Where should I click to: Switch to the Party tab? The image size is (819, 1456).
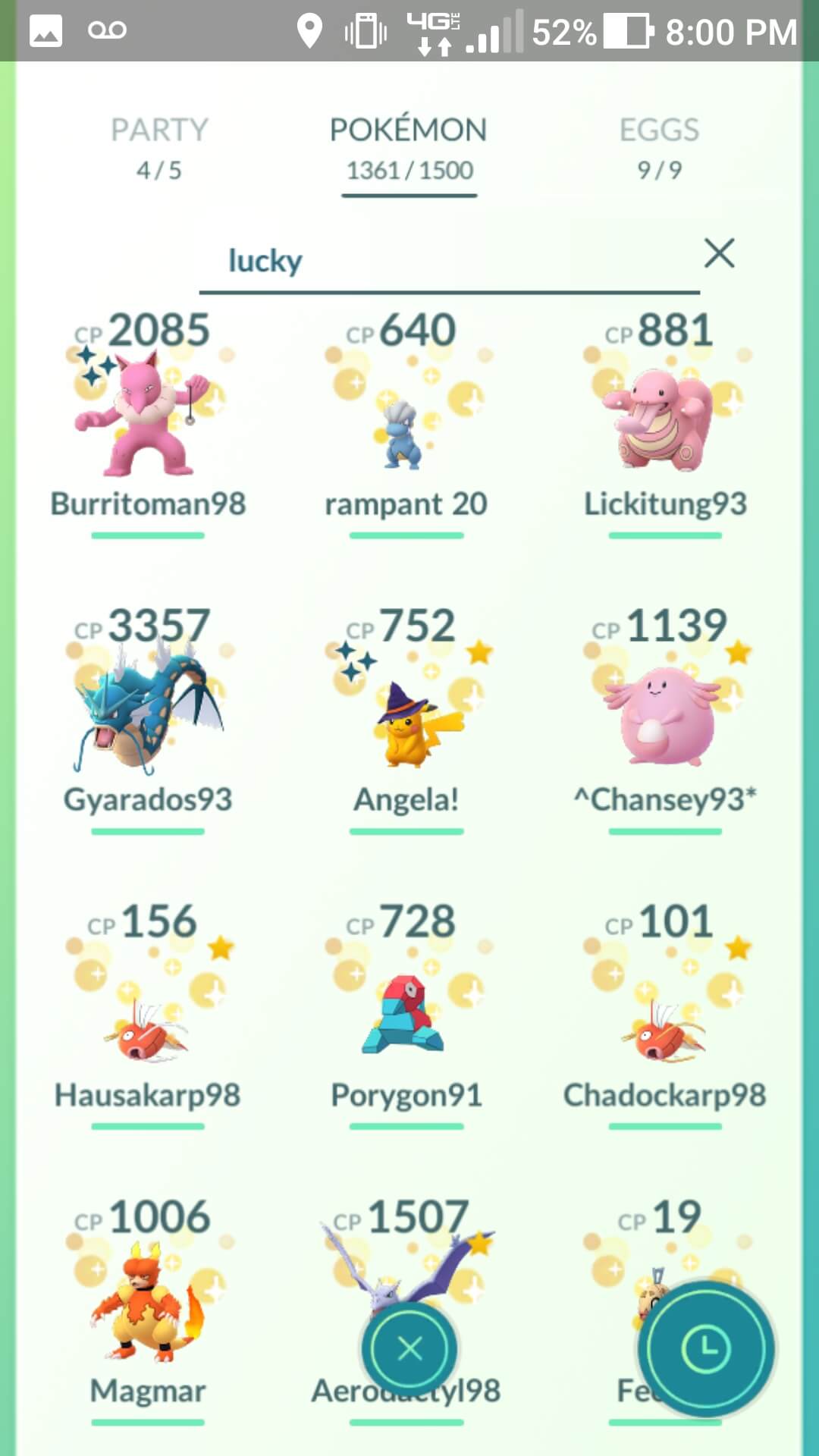[x=159, y=149]
